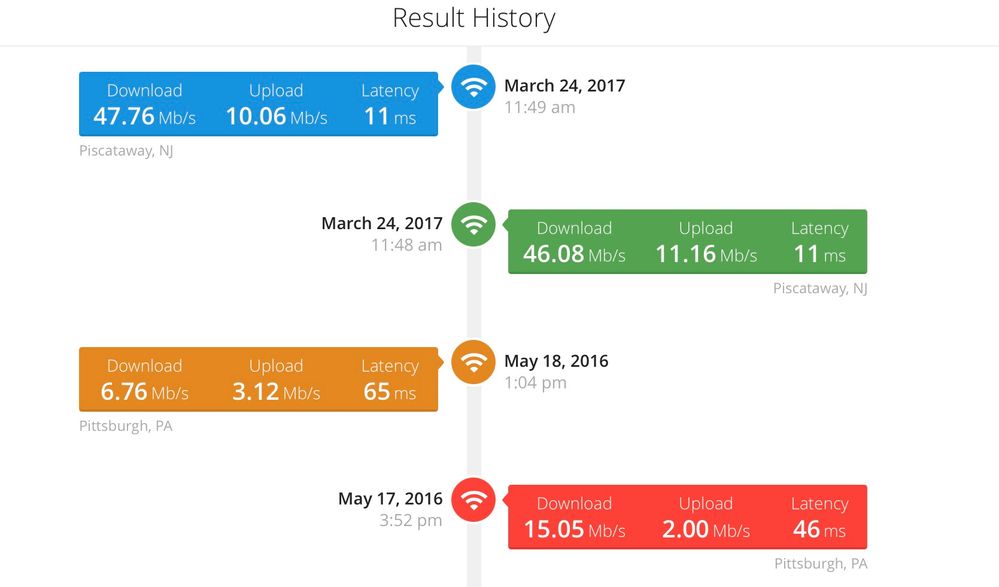Open the 47.76 Mb/s download result card
The height and width of the screenshot is (587, 999).
258,104
